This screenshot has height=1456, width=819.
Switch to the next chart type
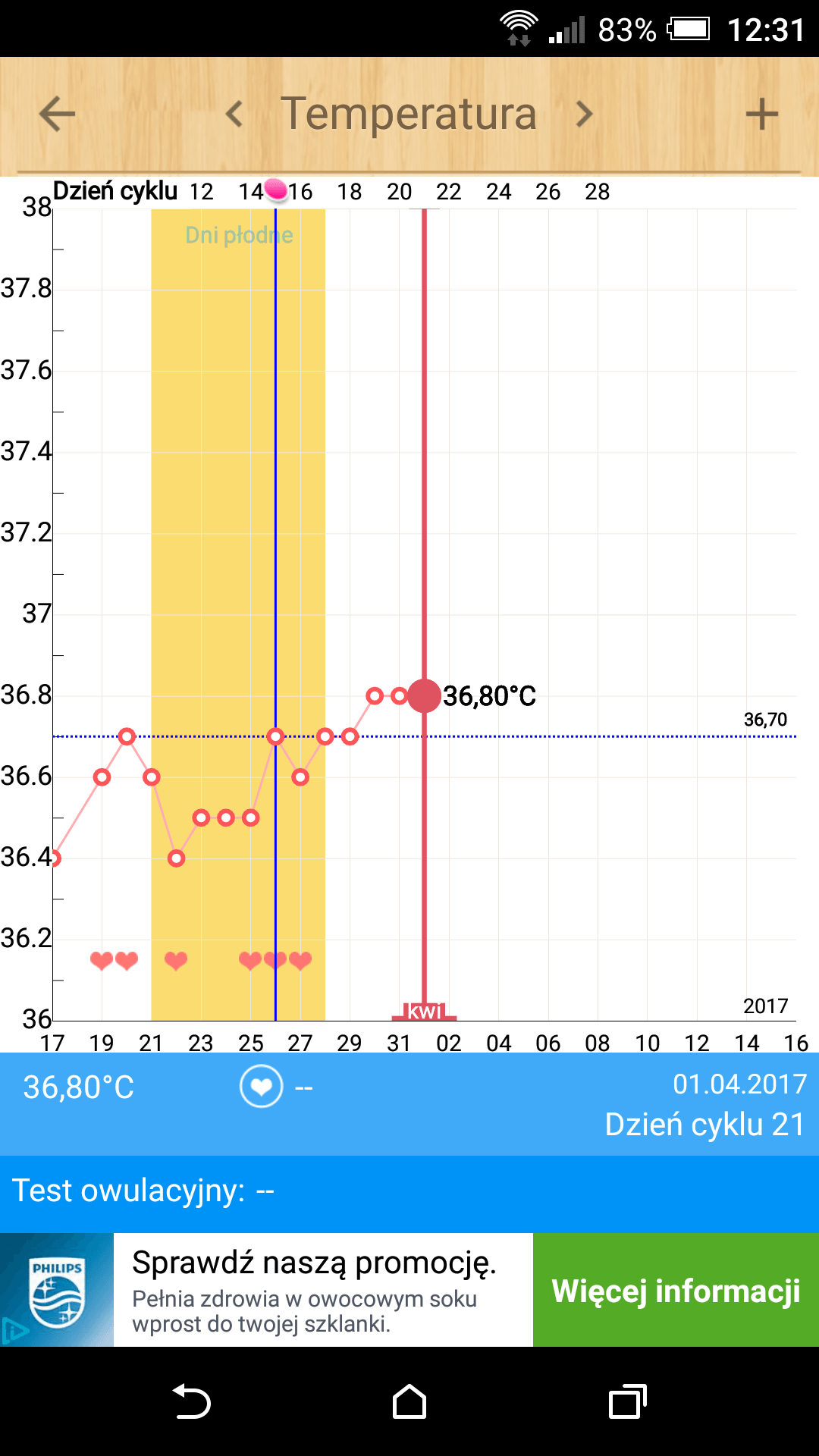[583, 115]
